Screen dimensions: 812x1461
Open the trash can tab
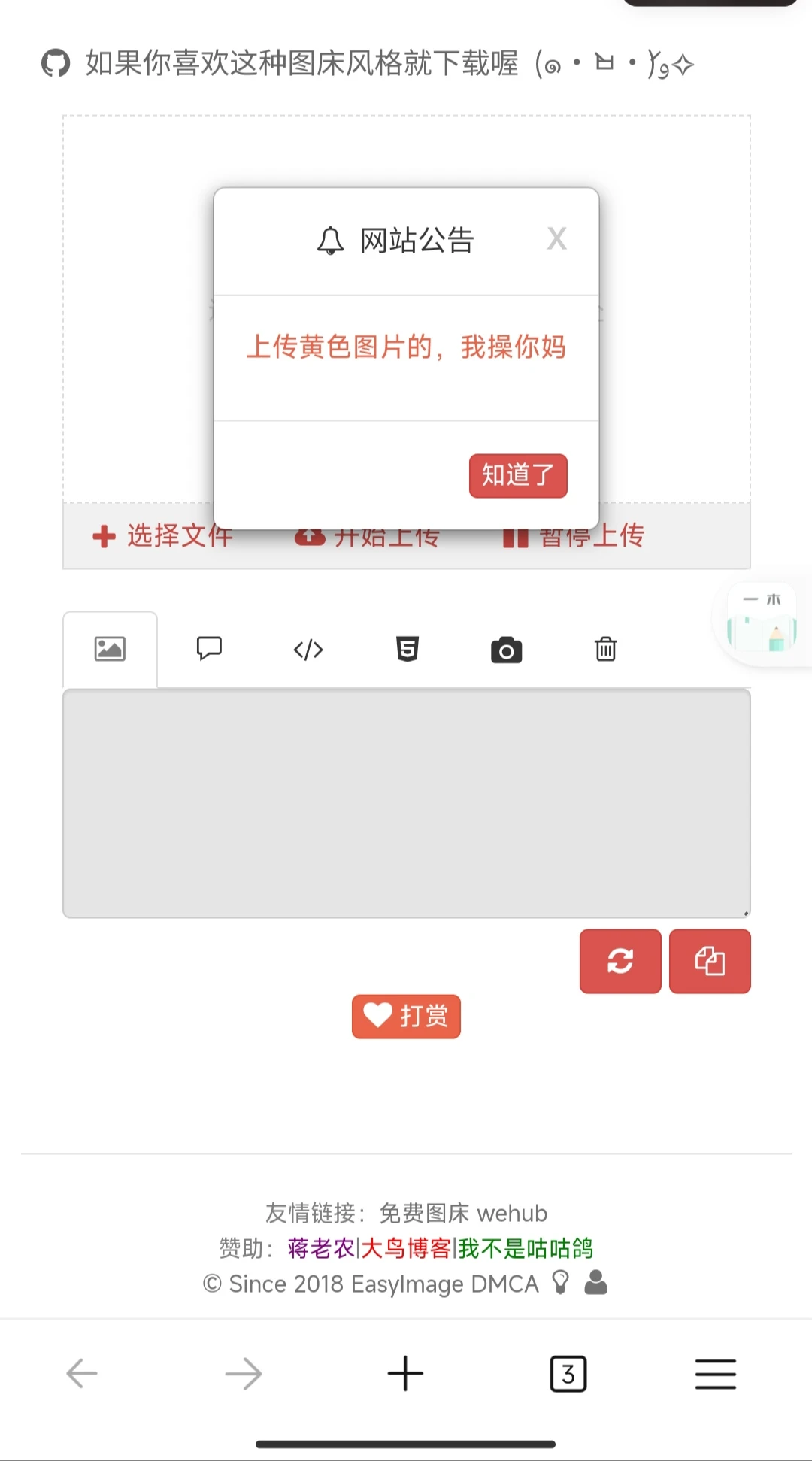[606, 649]
